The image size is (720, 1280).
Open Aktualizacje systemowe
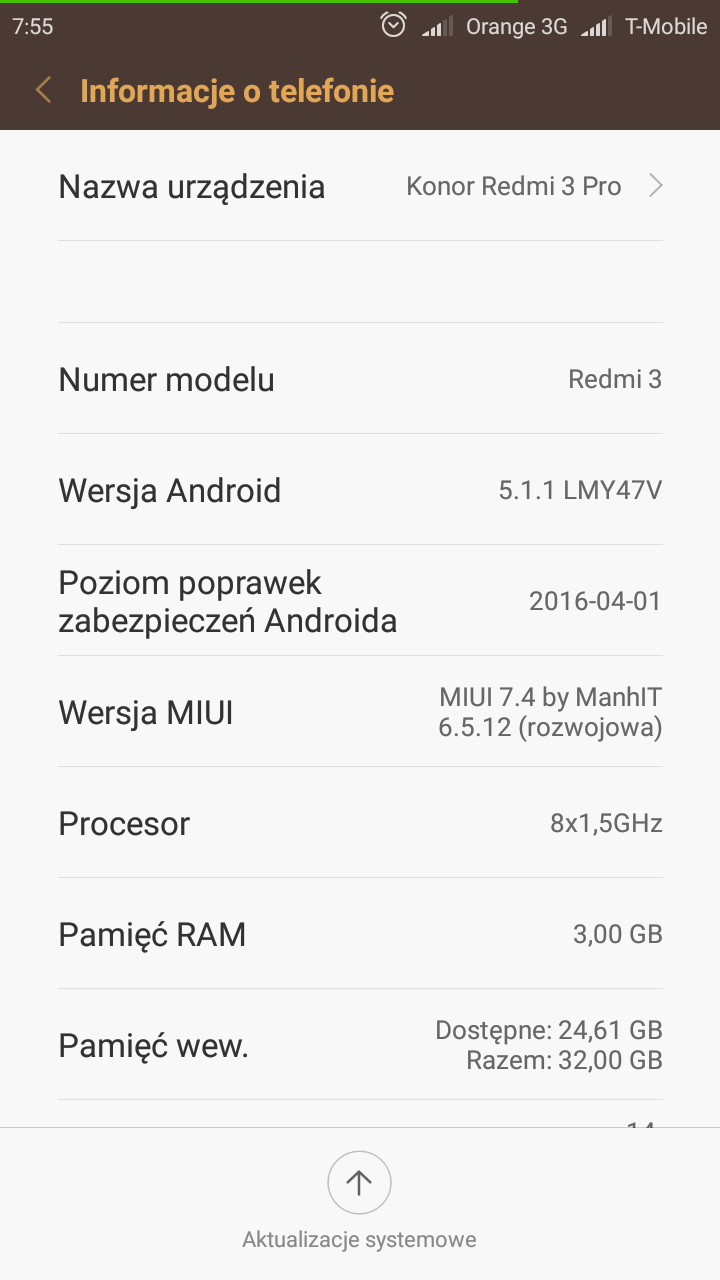tap(359, 1184)
